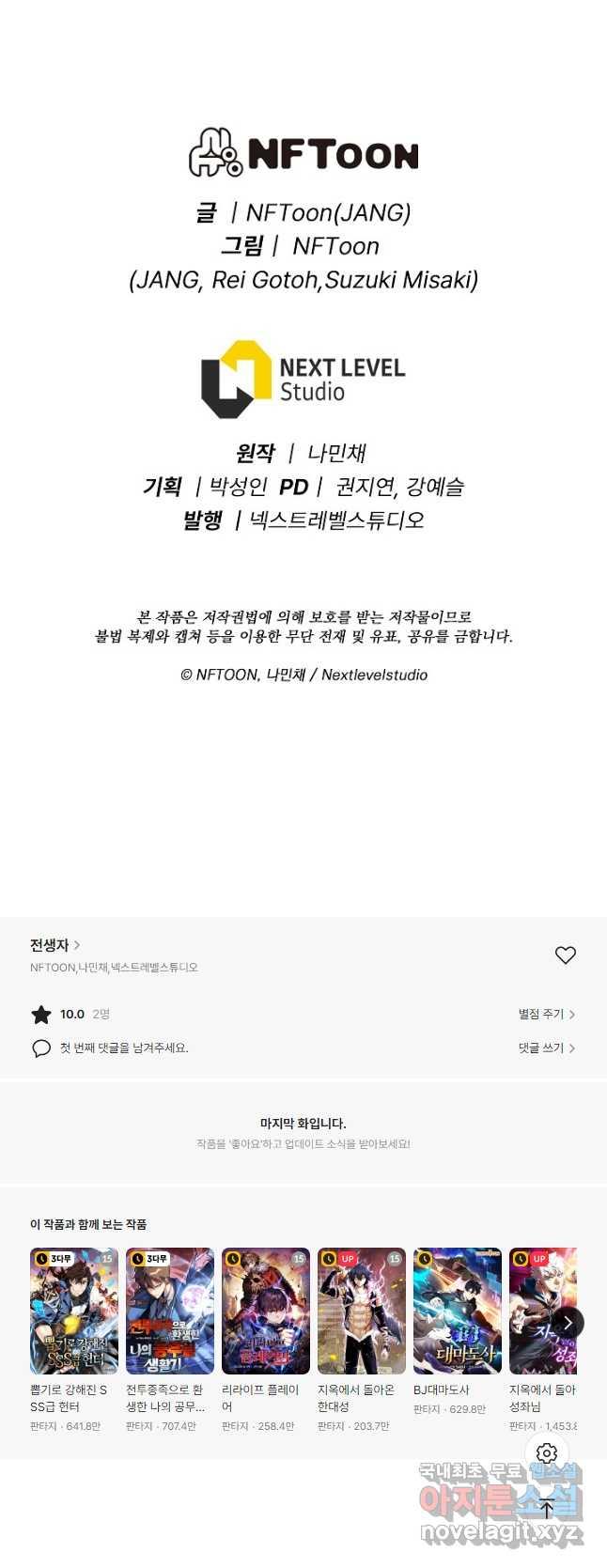Jump back to top of page
The width and height of the screenshot is (607, 1568).
(x=547, y=1509)
